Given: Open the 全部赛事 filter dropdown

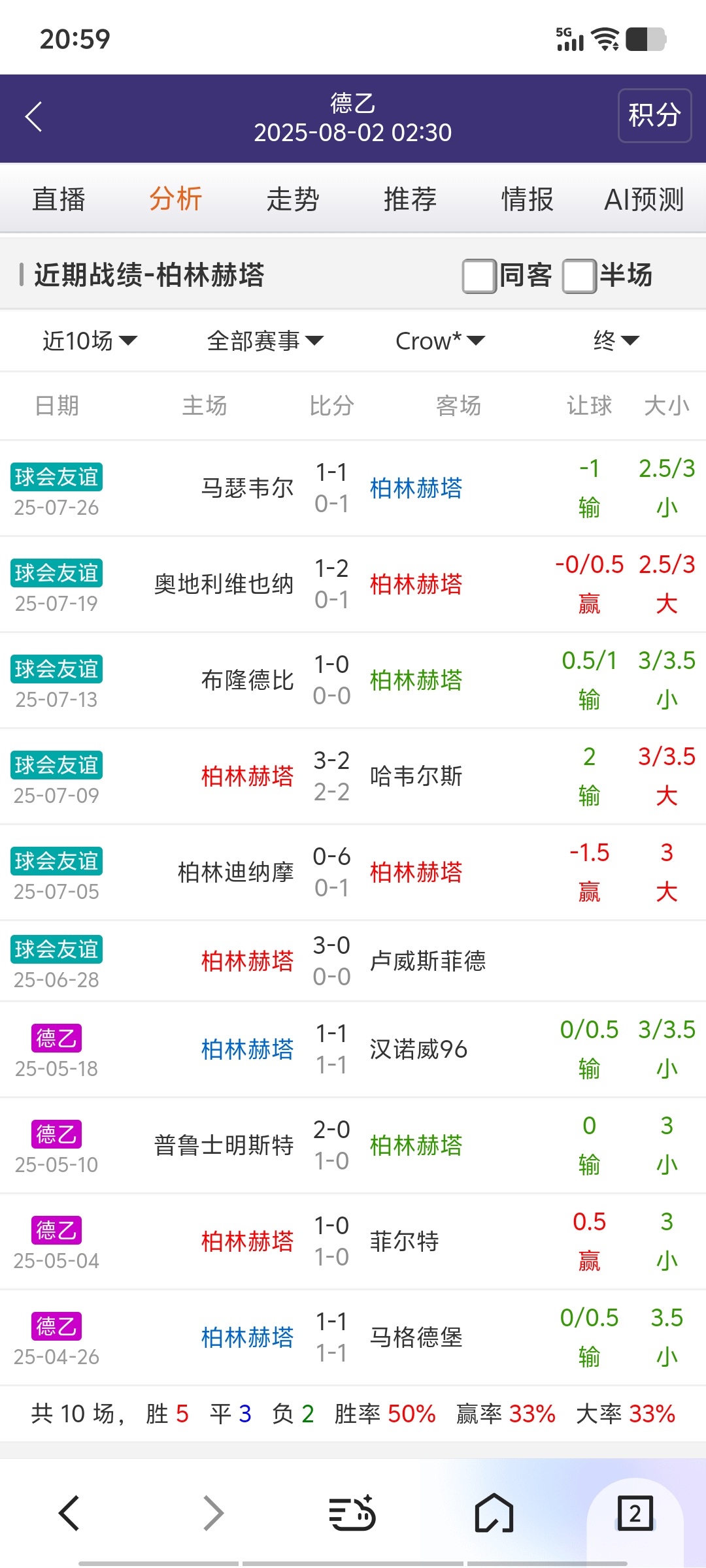Looking at the screenshot, I should pos(265,340).
